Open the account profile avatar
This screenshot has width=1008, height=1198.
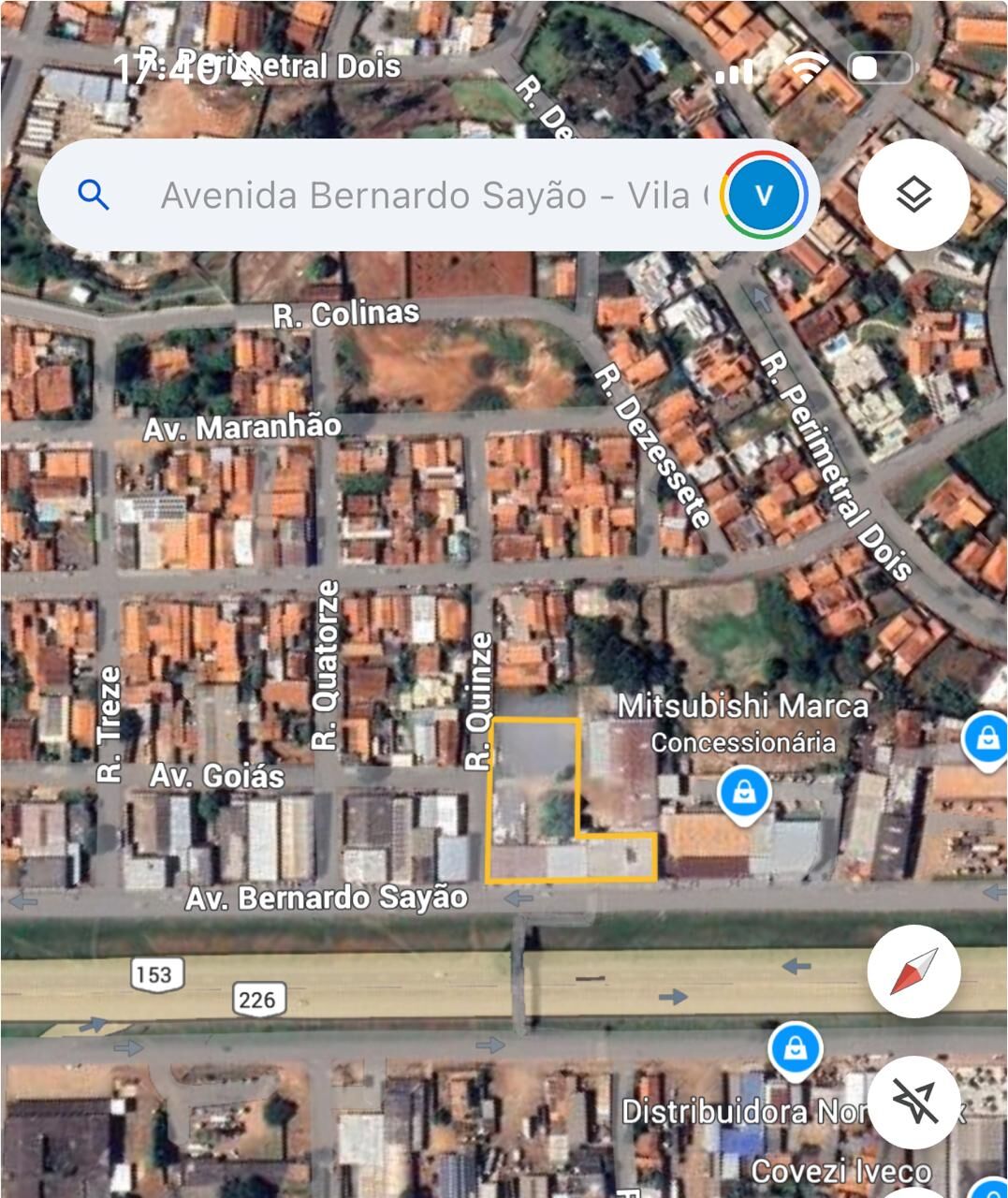[765, 195]
